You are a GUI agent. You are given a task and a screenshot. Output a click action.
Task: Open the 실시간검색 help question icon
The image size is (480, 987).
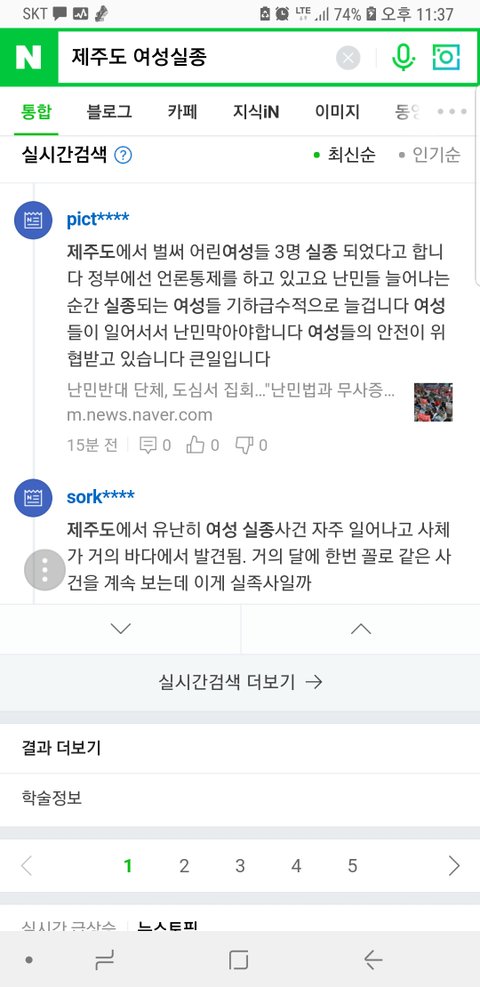123,155
